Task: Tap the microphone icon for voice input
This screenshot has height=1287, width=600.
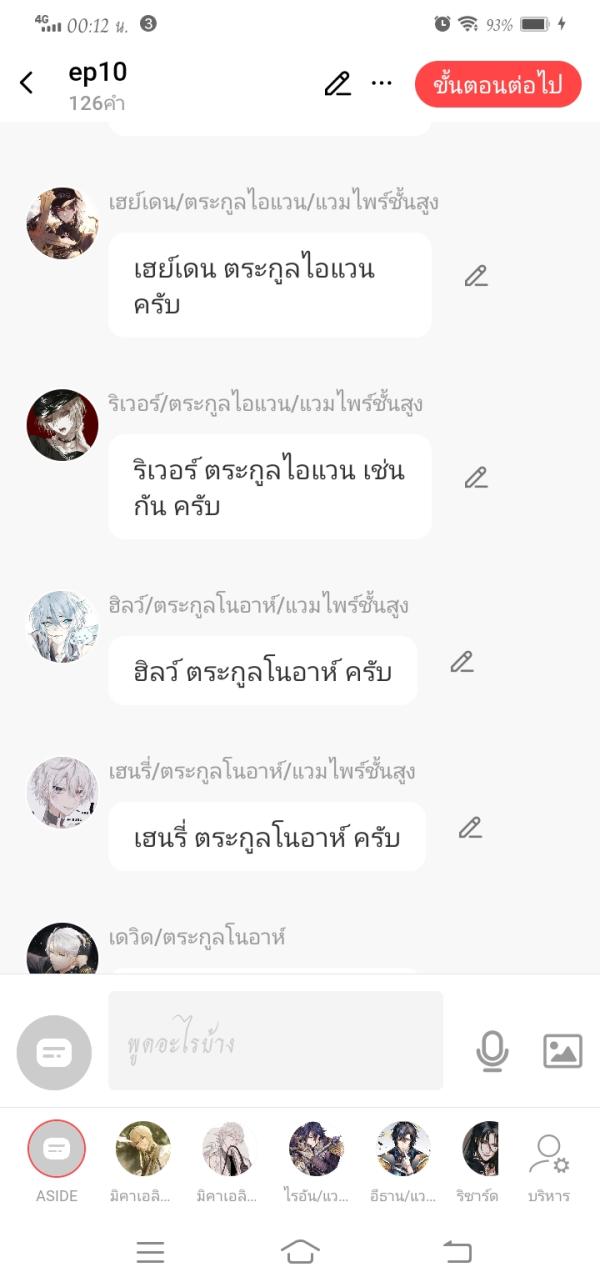Action: [491, 1050]
